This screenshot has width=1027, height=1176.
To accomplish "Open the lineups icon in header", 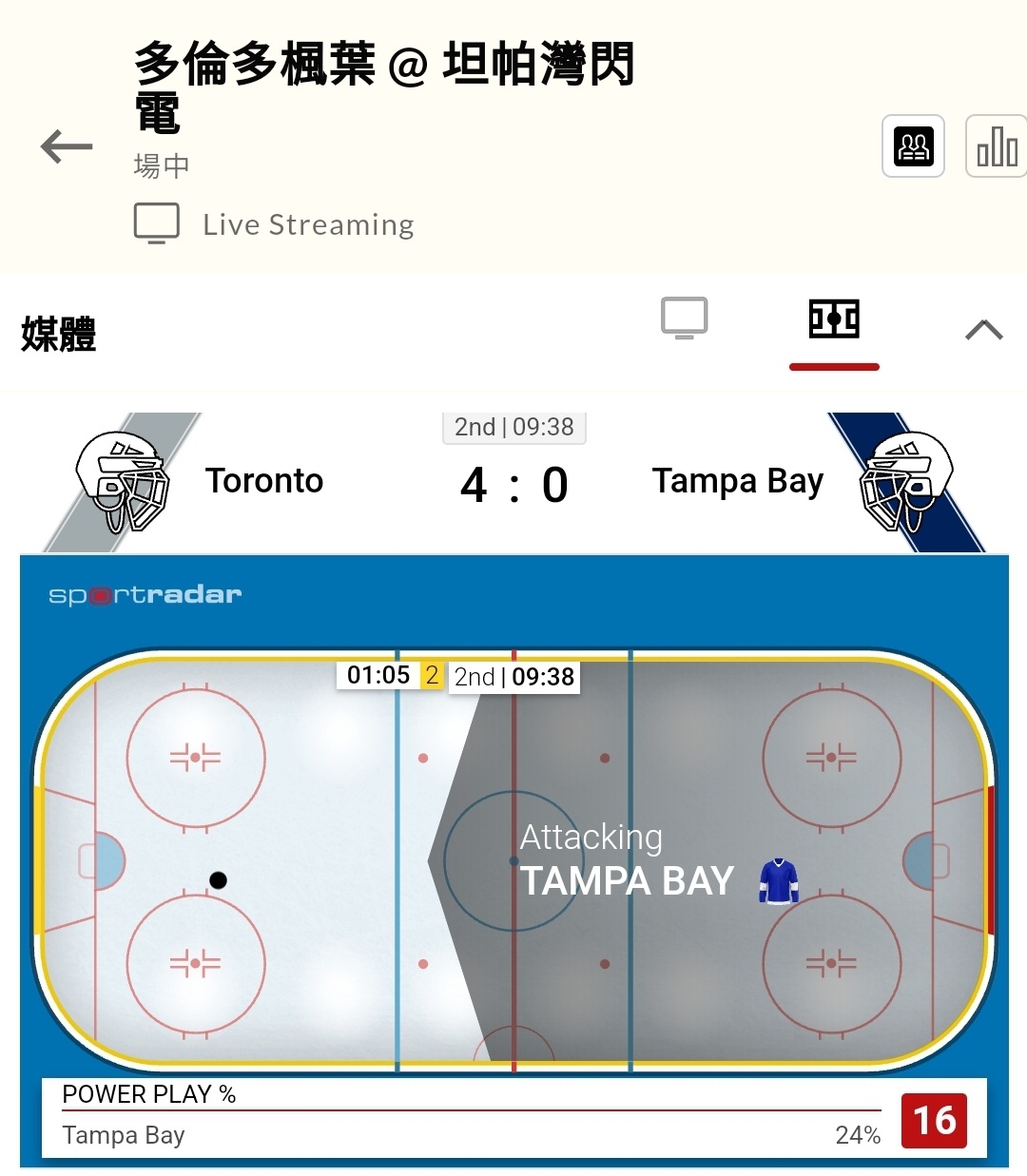I will 913,146.
